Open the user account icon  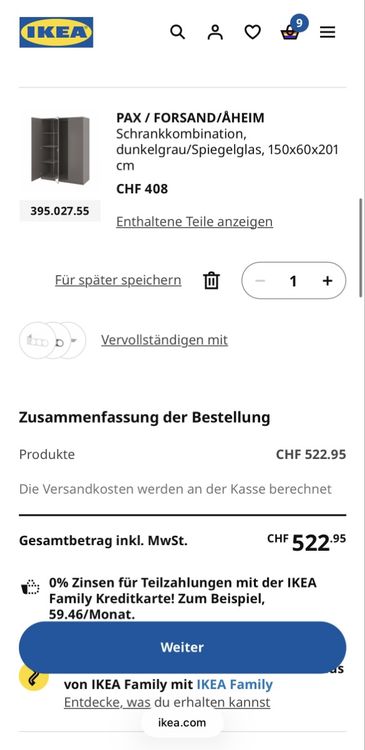[x=215, y=32]
